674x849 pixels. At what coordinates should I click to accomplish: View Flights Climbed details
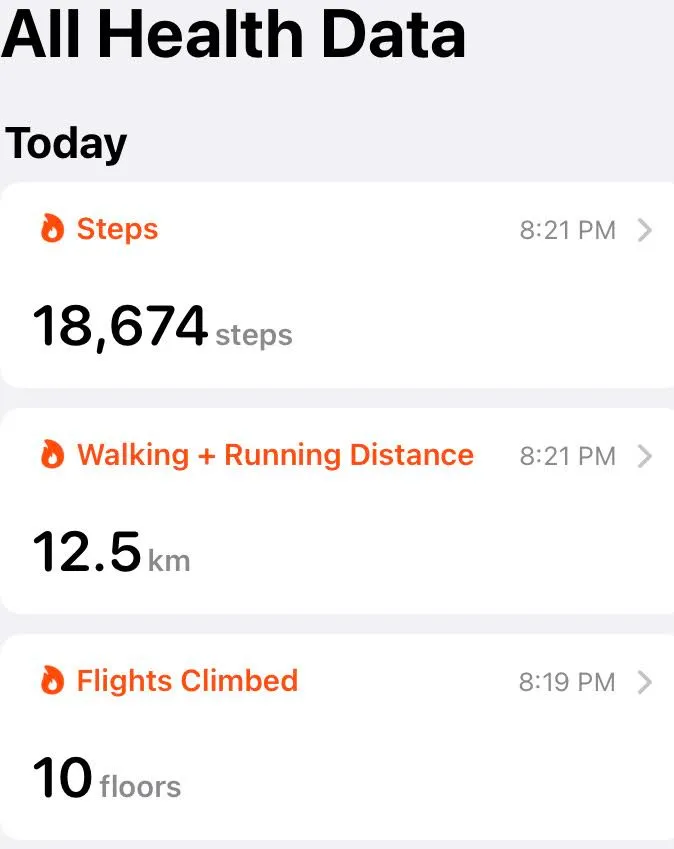(336, 735)
